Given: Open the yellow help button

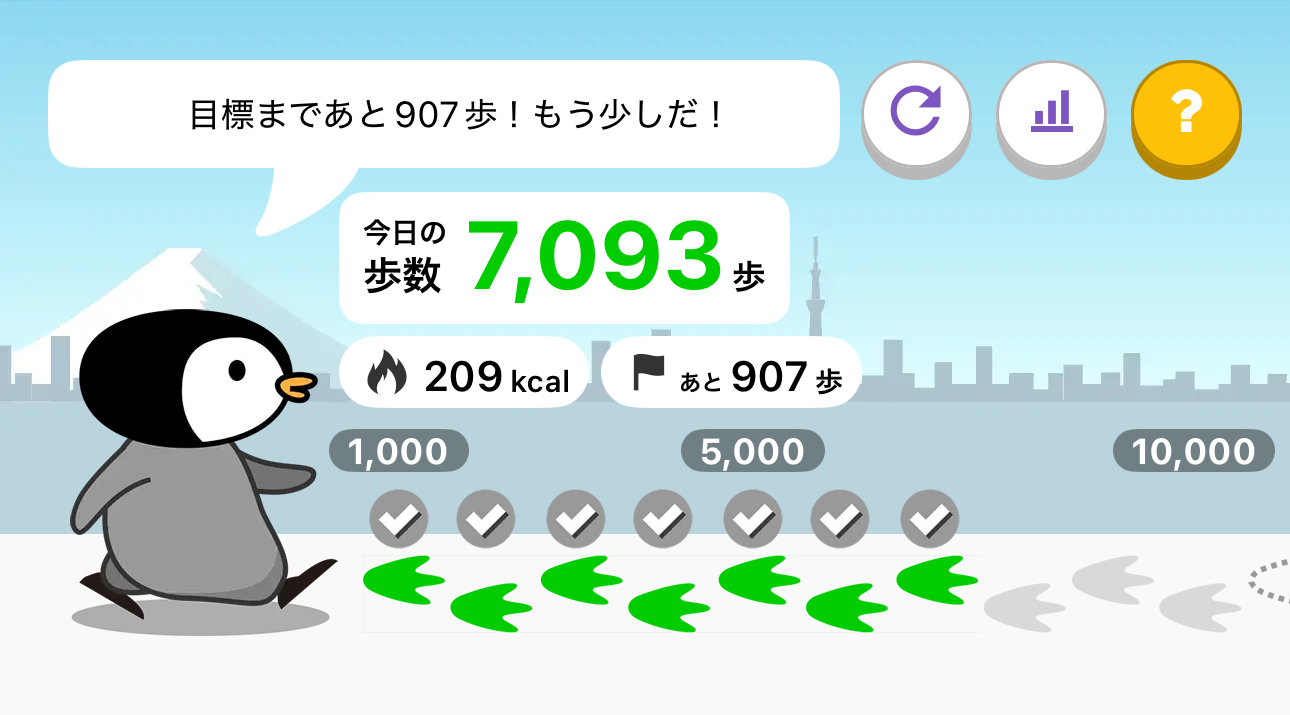Looking at the screenshot, I should [1185, 114].
